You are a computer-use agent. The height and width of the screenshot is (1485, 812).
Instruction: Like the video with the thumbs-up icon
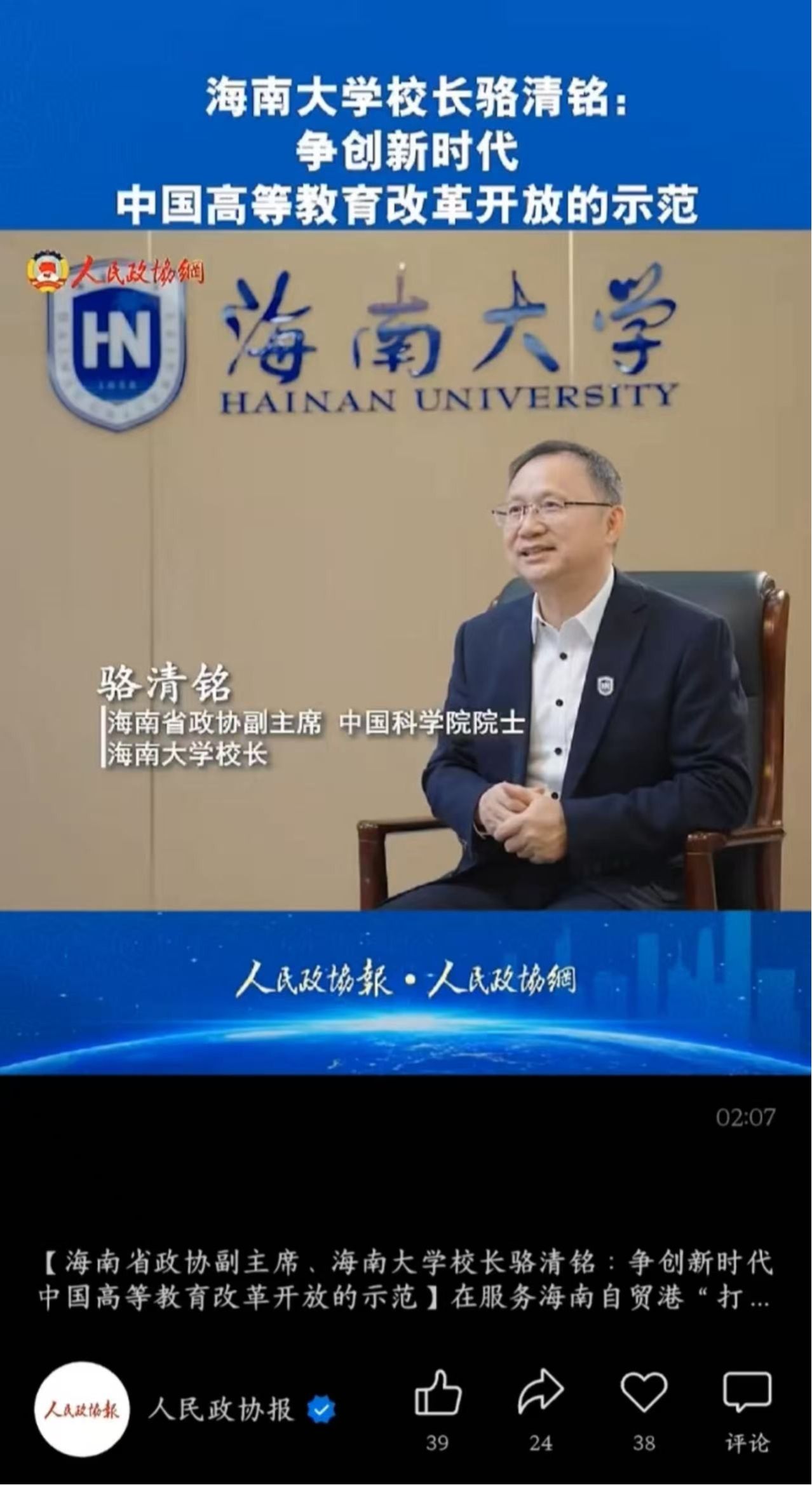[x=437, y=1393]
